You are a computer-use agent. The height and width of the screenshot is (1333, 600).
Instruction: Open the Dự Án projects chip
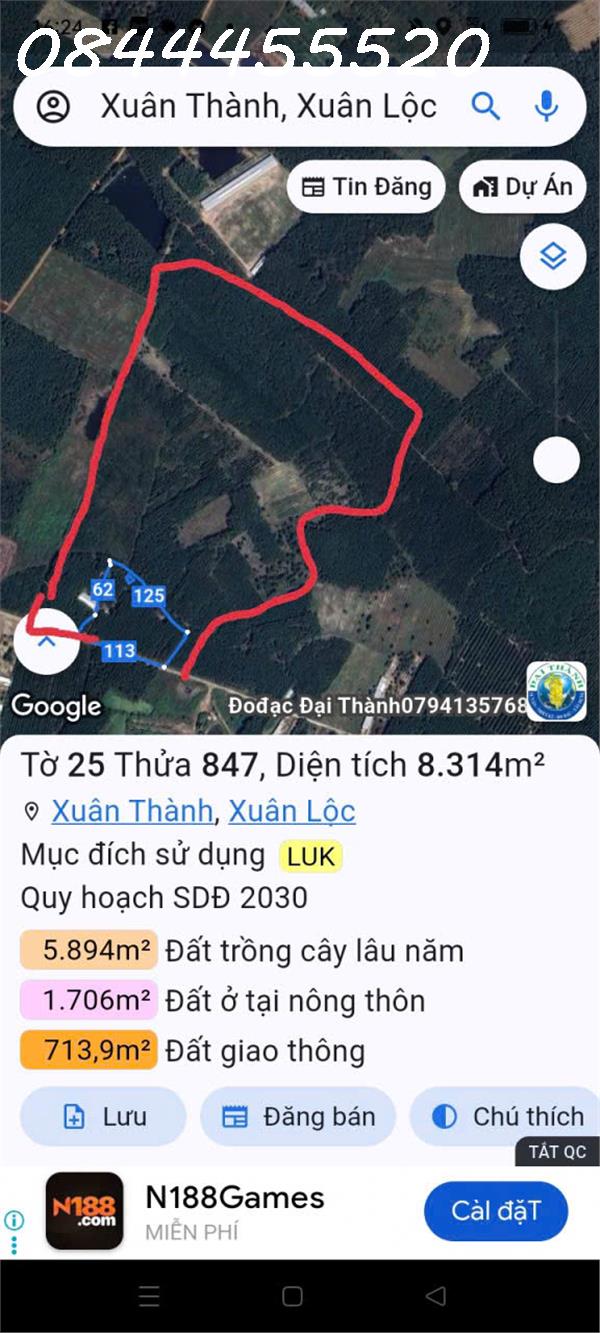(523, 187)
